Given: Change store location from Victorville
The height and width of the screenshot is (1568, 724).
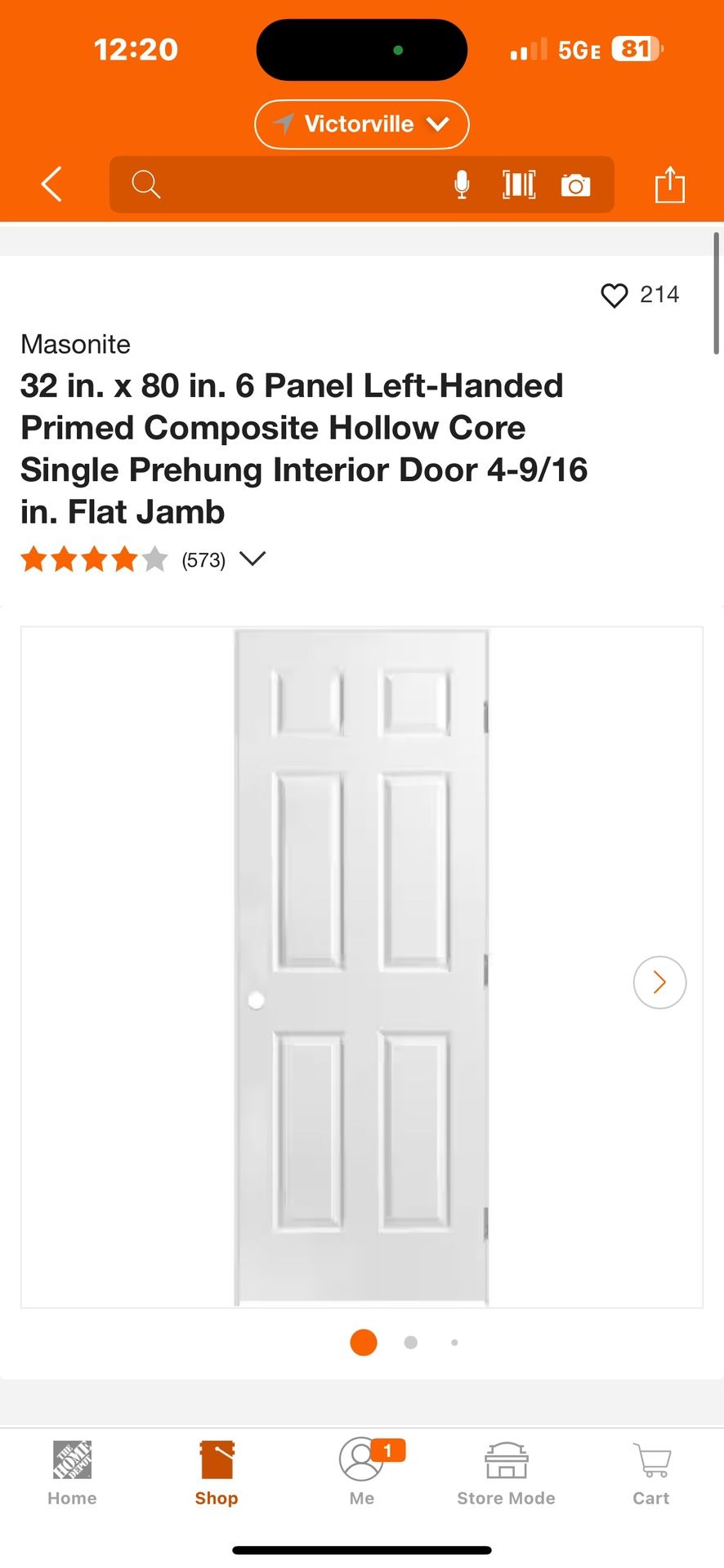Looking at the screenshot, I should tap(361, 124).
